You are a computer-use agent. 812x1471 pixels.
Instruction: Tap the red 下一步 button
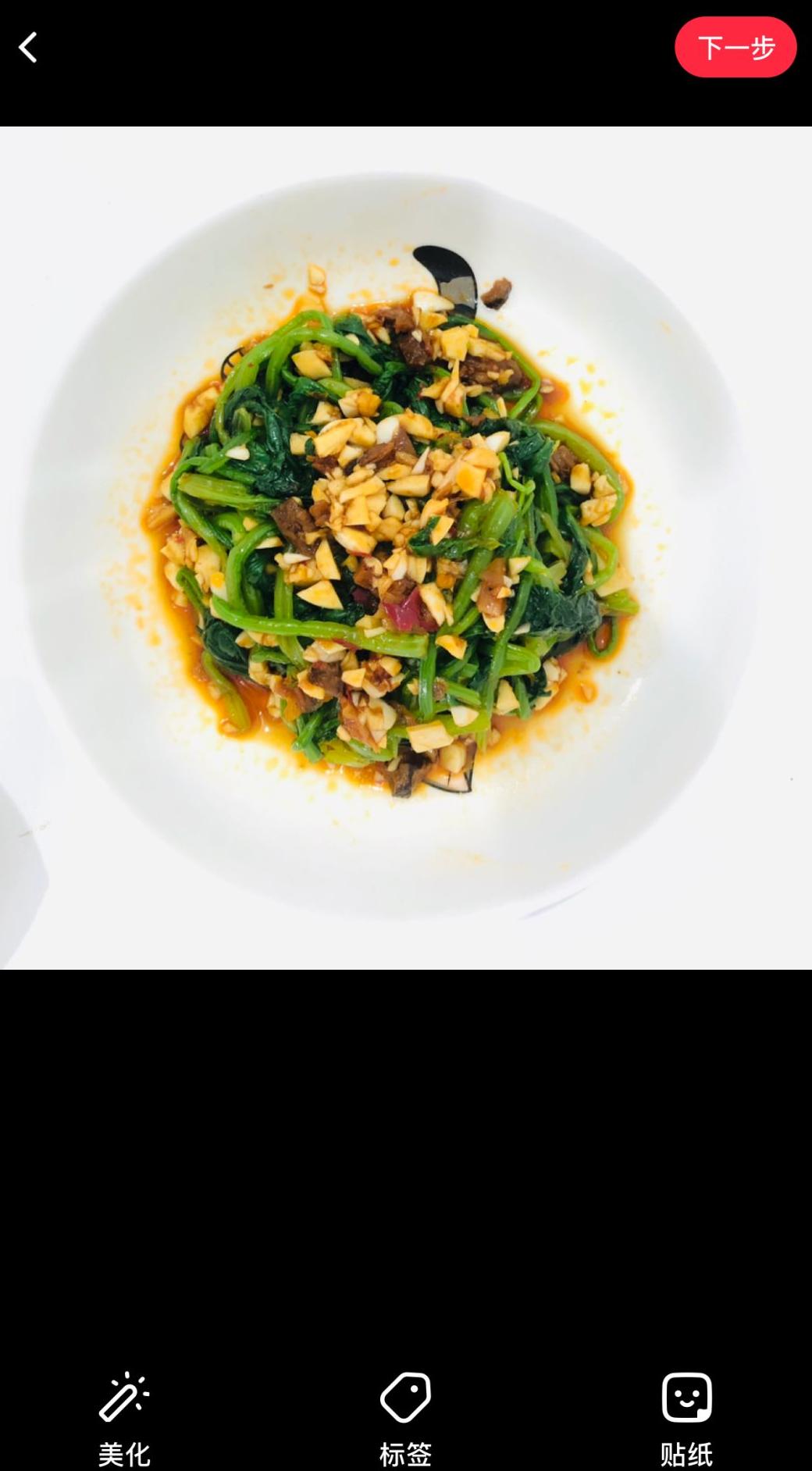point(735,48)
